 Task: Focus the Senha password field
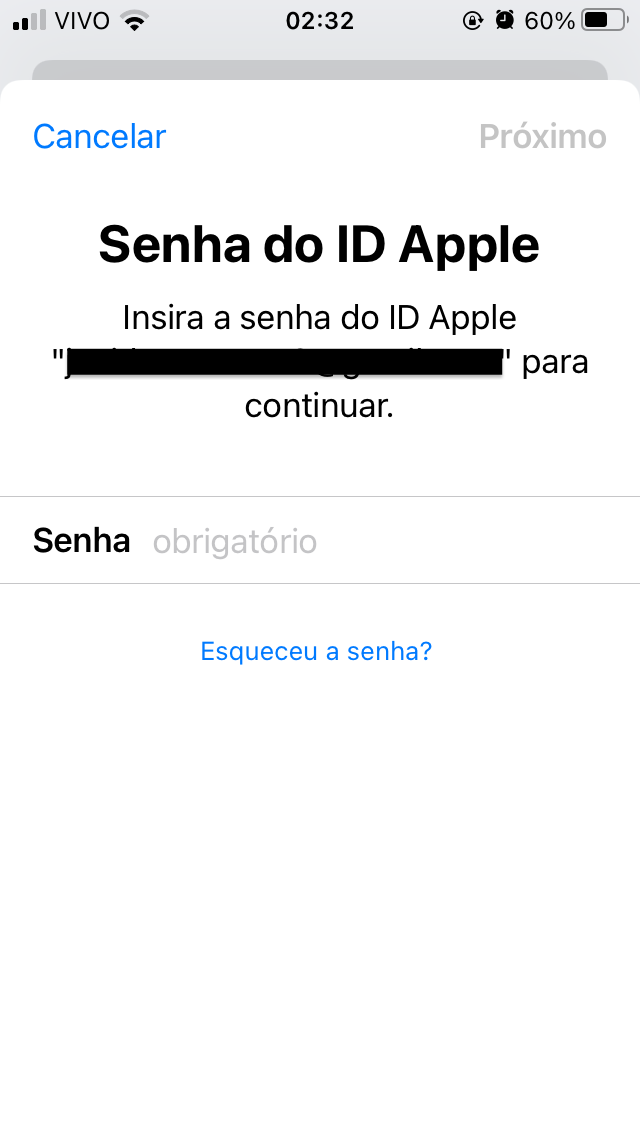tap(380, 541)
